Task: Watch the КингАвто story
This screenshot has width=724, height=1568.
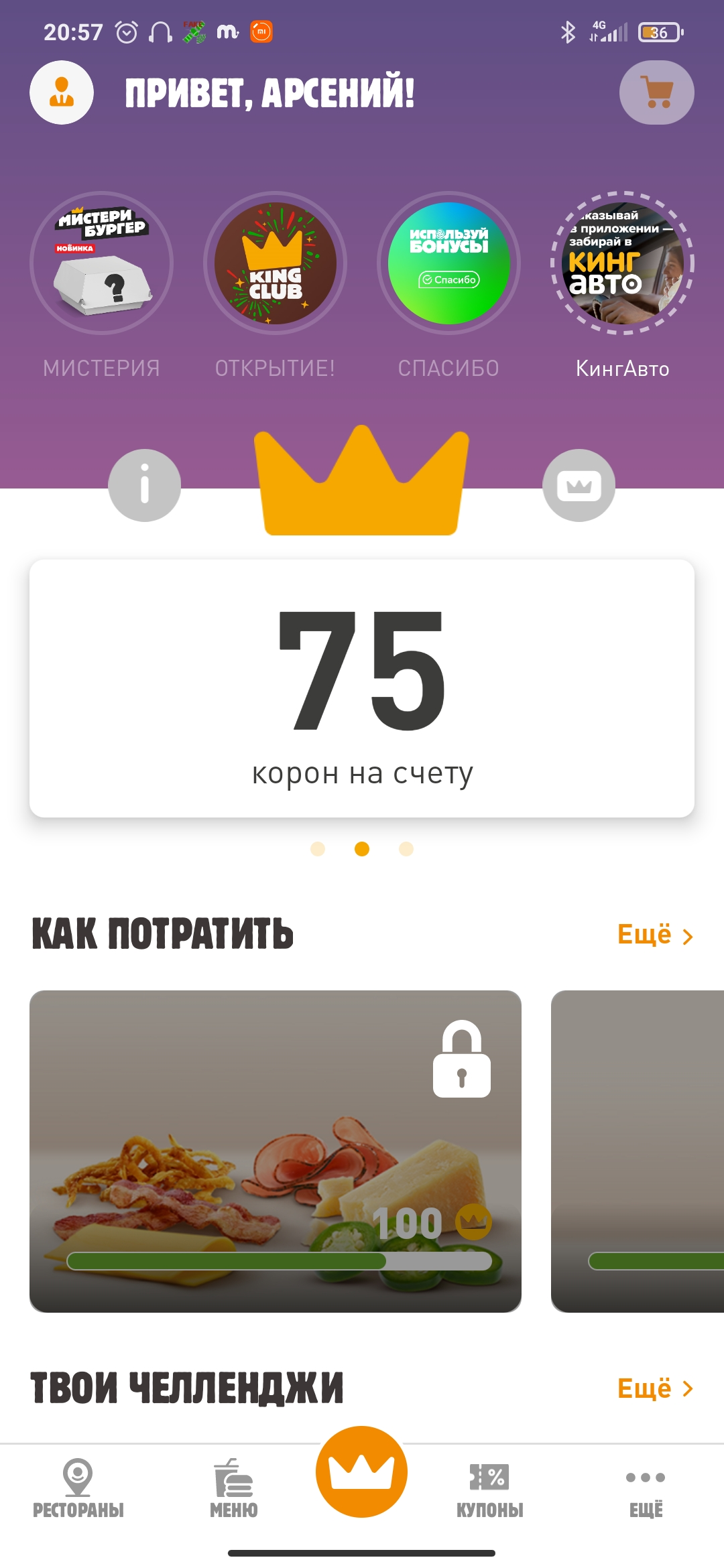Action: click(x=622, y=263)
